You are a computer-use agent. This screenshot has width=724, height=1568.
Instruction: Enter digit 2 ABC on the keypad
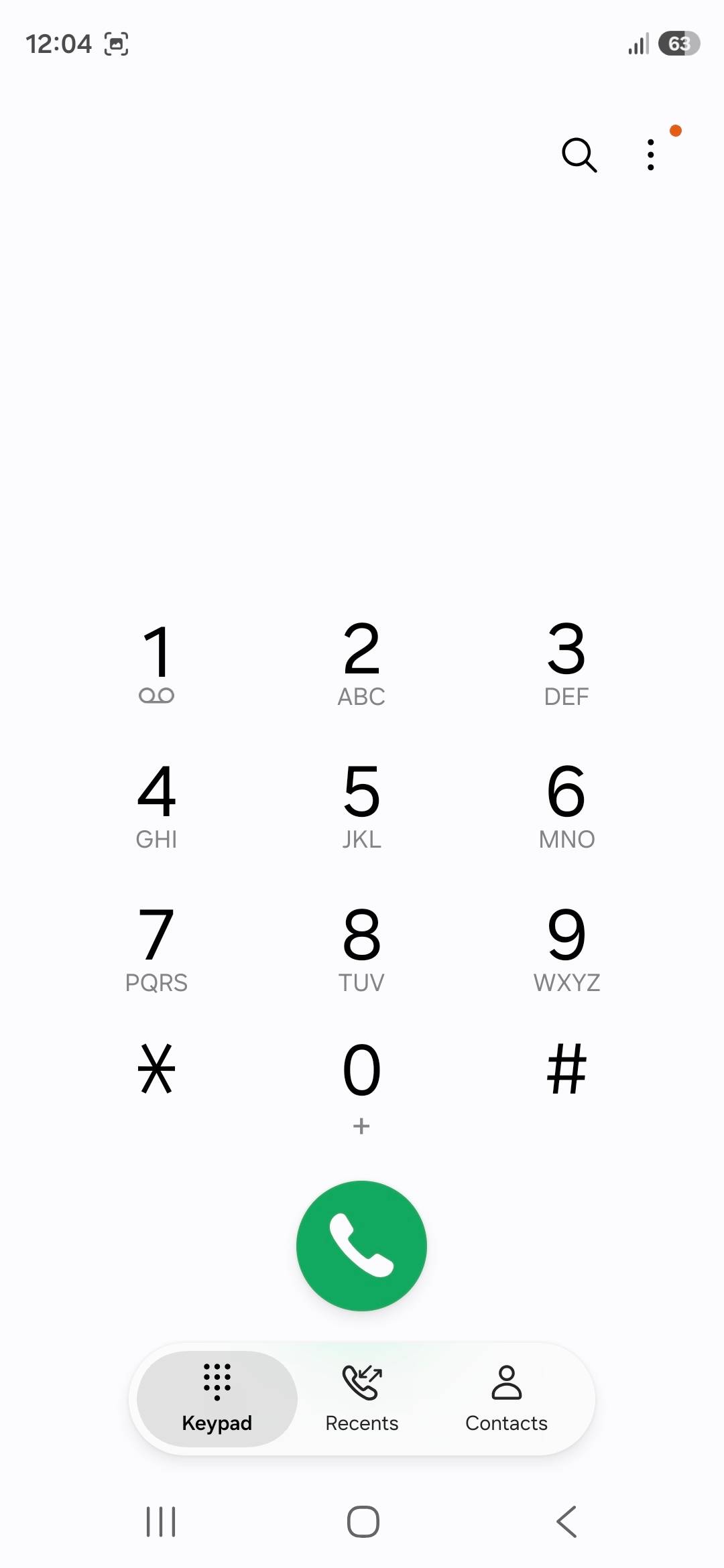pos(361,663)
